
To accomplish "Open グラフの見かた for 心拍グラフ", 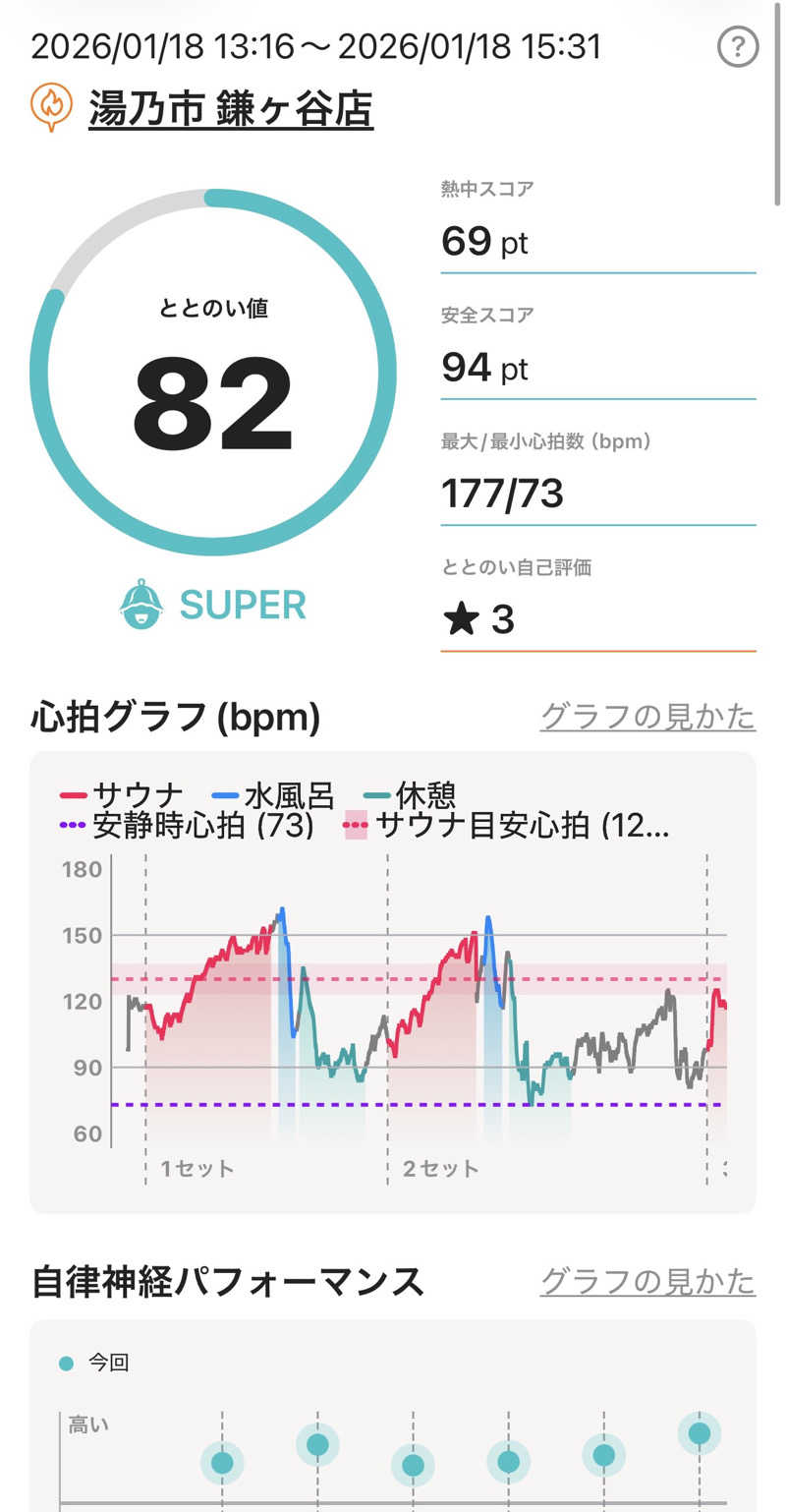I will pyautogui.click(x=647, y=717).
